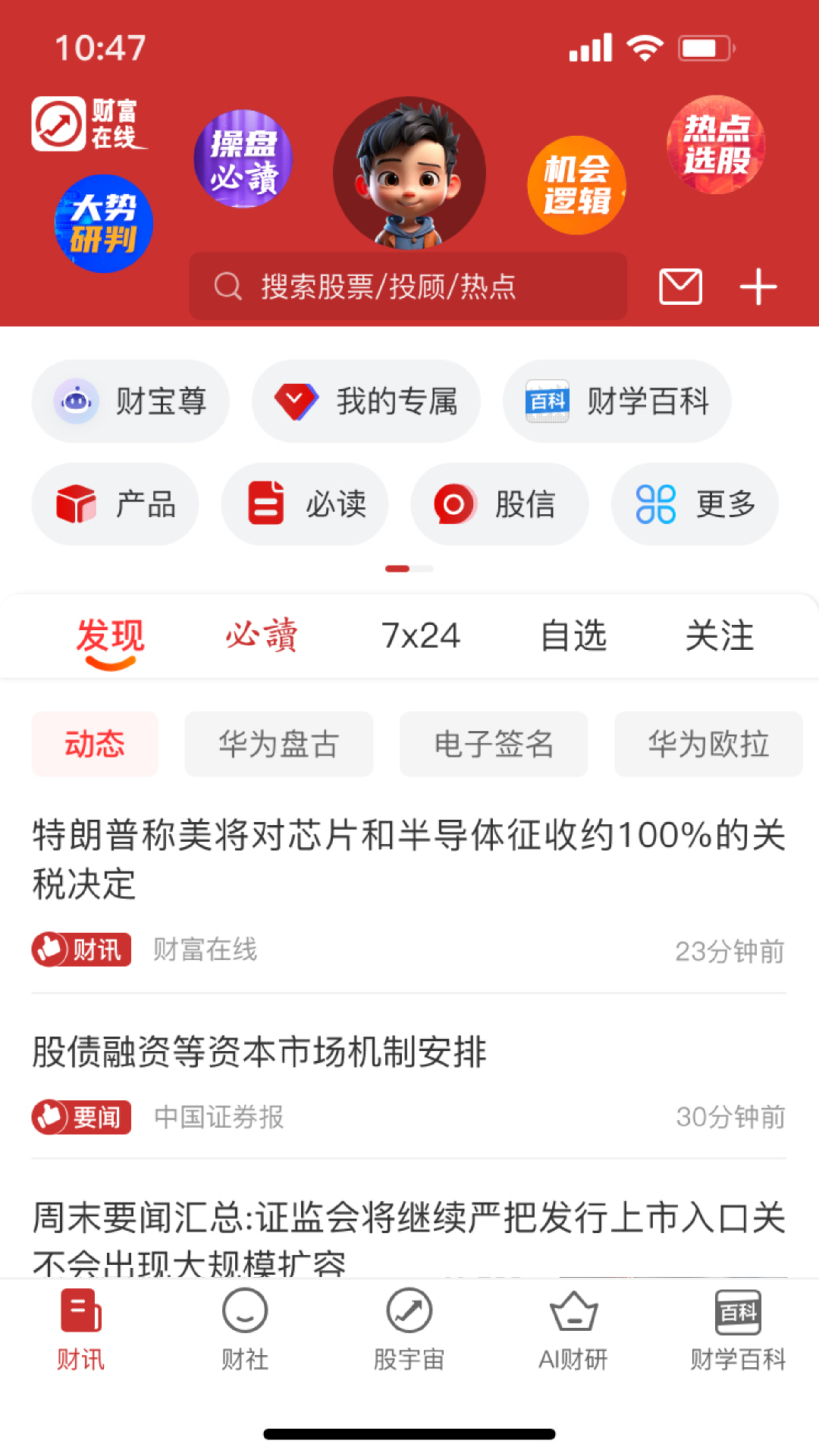This screenshot has width=819, height=1456.
Task: Switch to the 关注 tab
Action: [x=719, y=635]
